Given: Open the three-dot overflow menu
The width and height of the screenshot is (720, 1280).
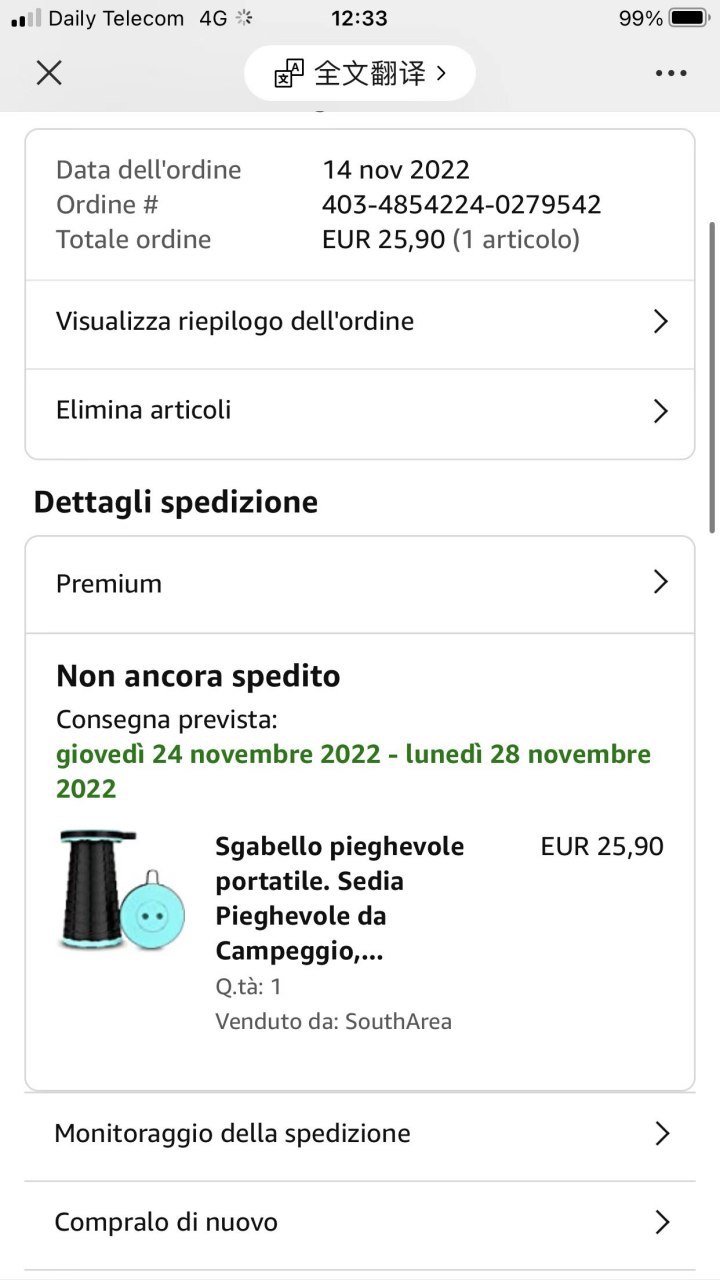Looking at the screenshot, I should 671,73.
